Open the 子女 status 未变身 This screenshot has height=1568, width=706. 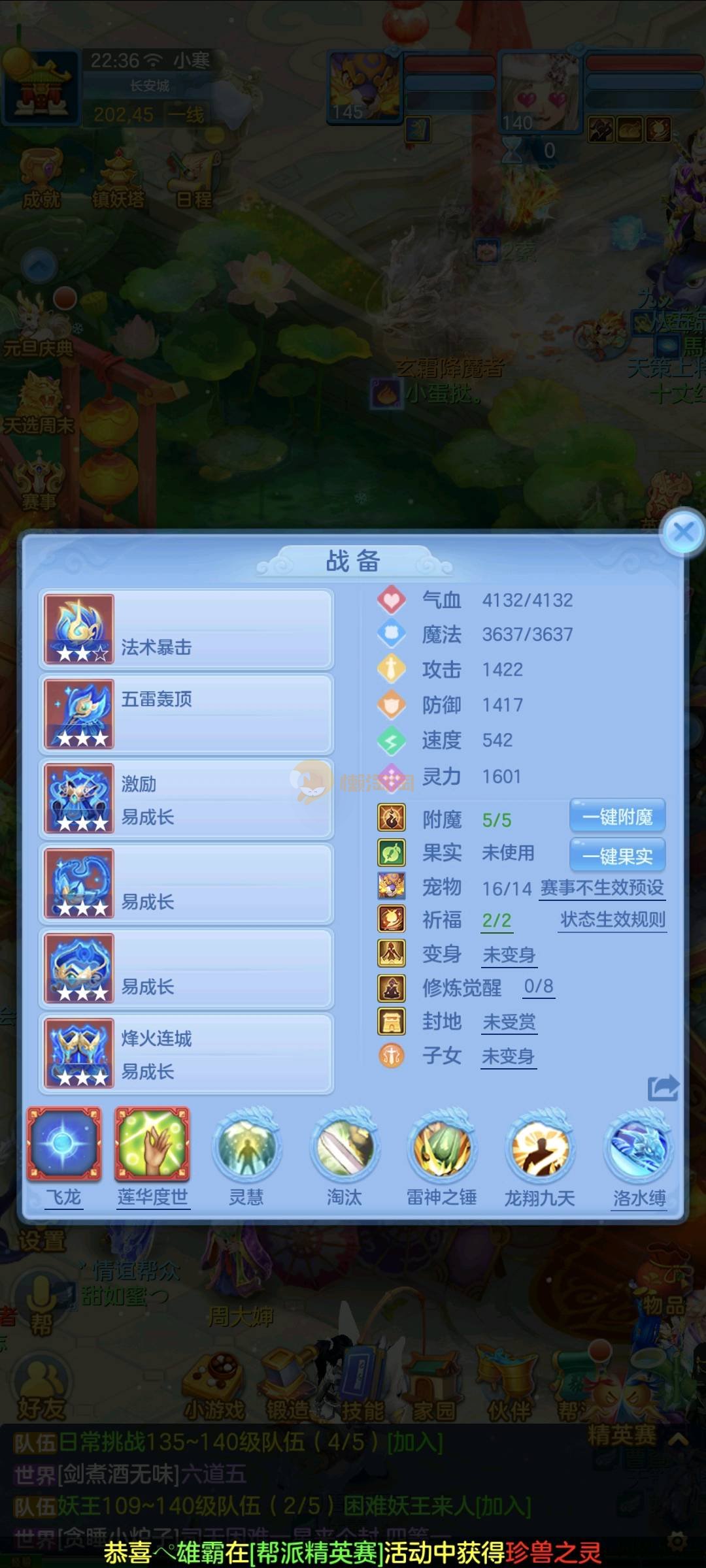509,1056
